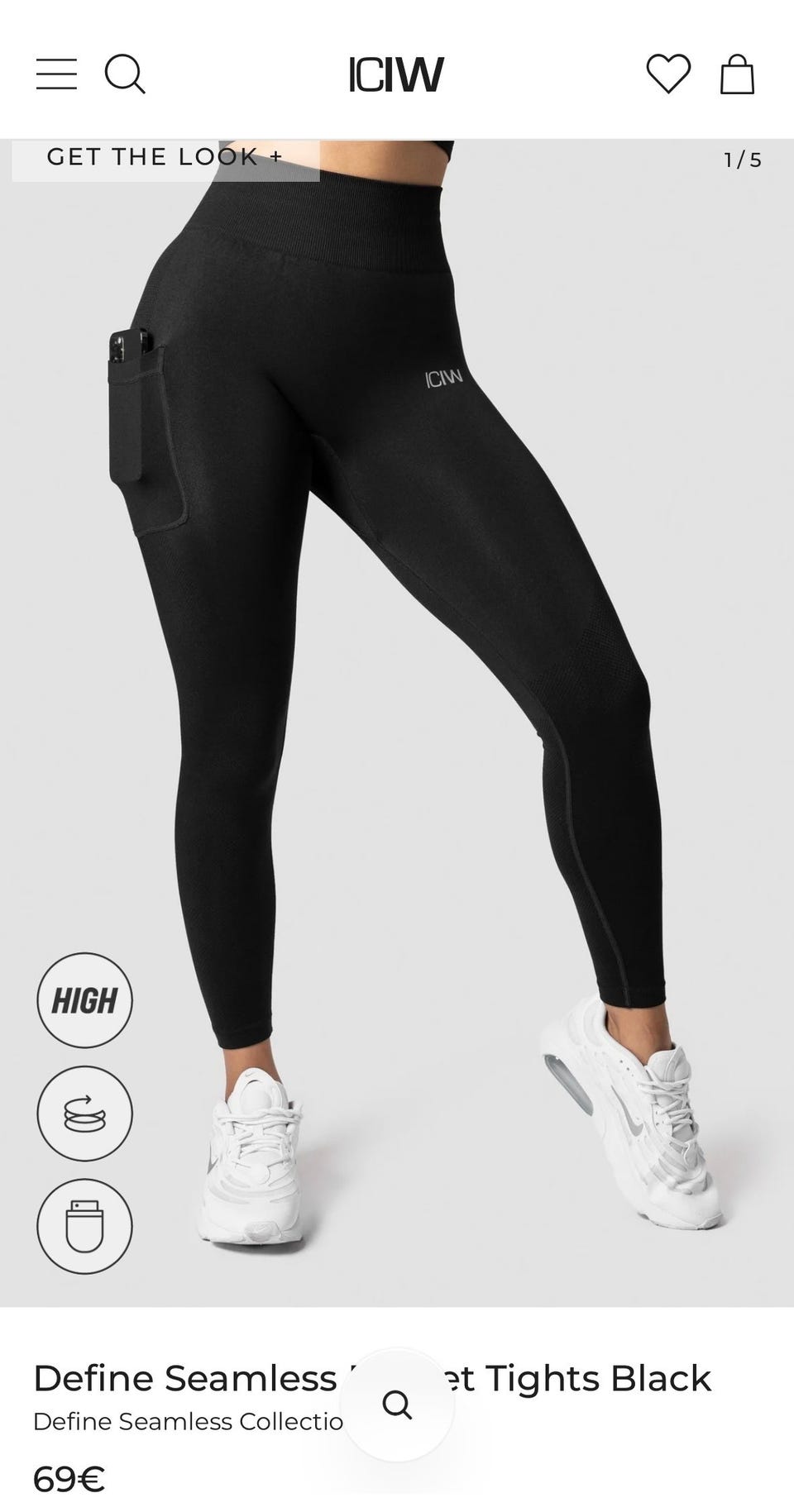Open the shopping bag
Screen dimensions: 794x1512
(737, 74)
